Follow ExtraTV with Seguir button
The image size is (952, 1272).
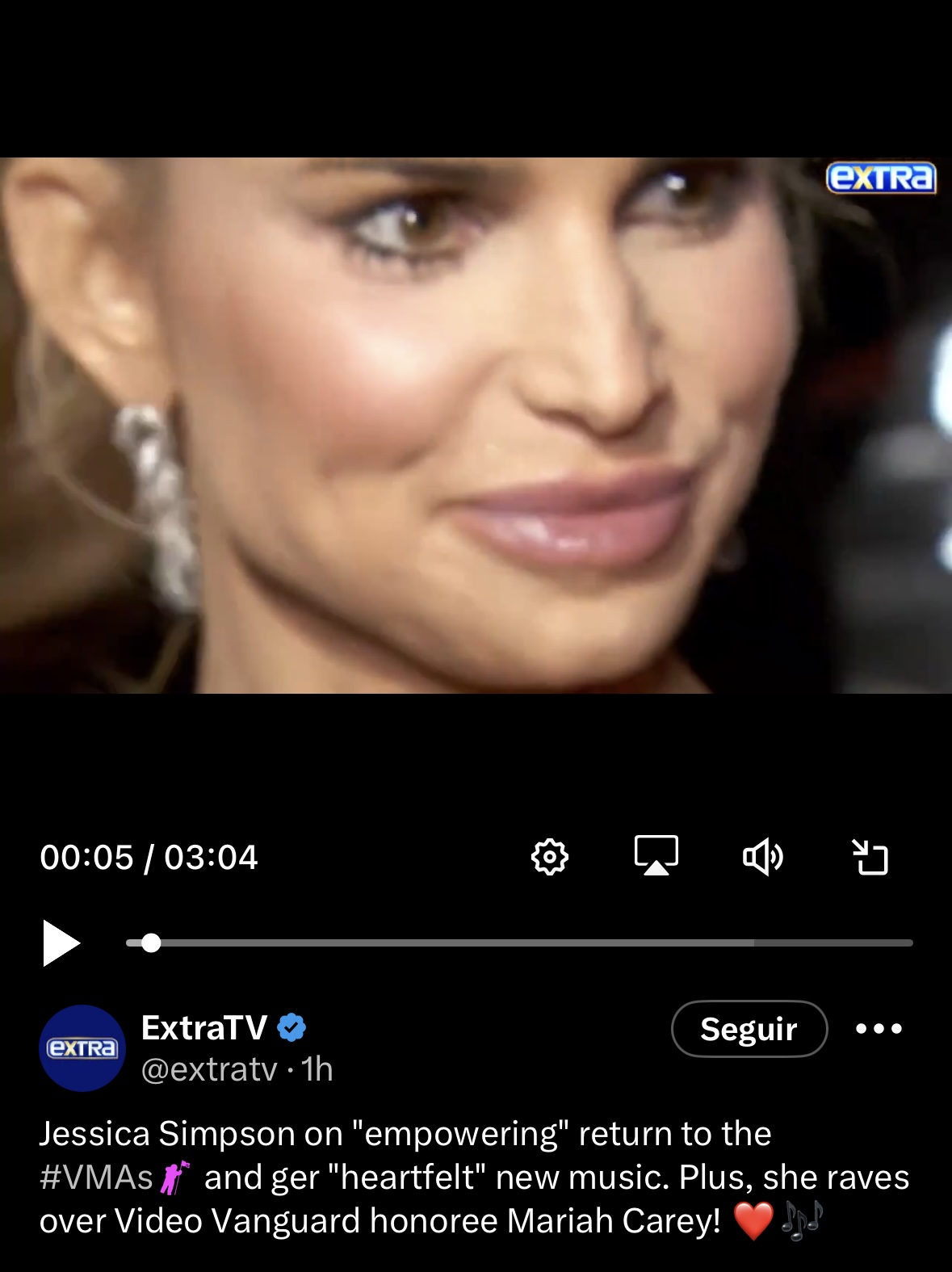(749, 1029)
